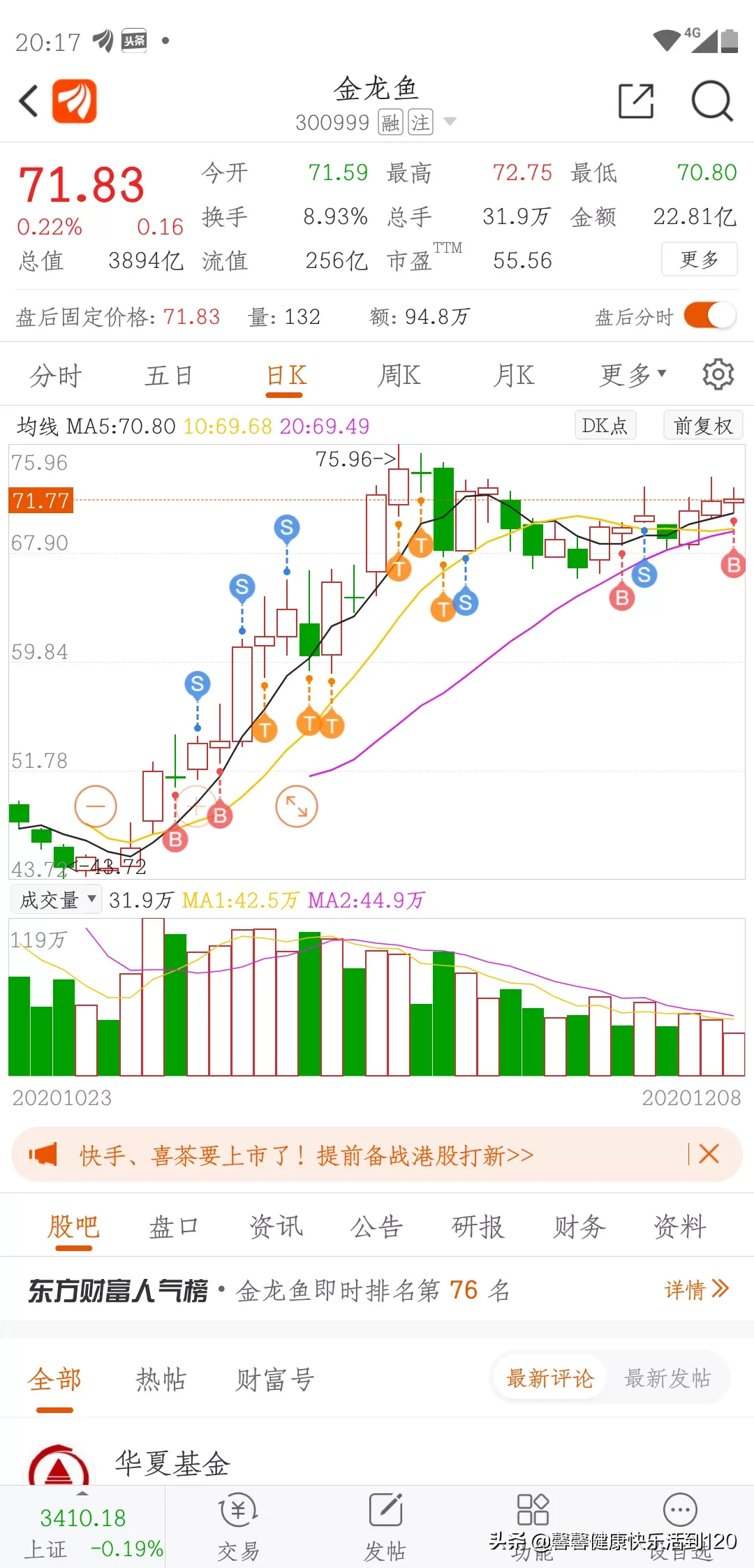Open the 成交量 indicator dropdown
This screenshot has height=1568, width=754.
click(x=57, y=899)
